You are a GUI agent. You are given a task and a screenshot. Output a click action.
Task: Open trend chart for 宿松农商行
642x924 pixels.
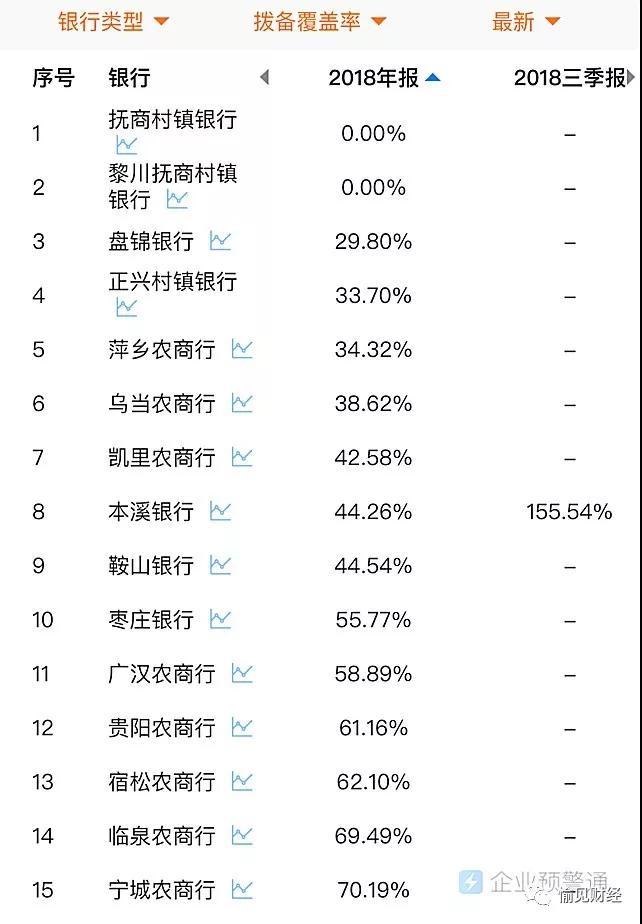tap(242, 781)
